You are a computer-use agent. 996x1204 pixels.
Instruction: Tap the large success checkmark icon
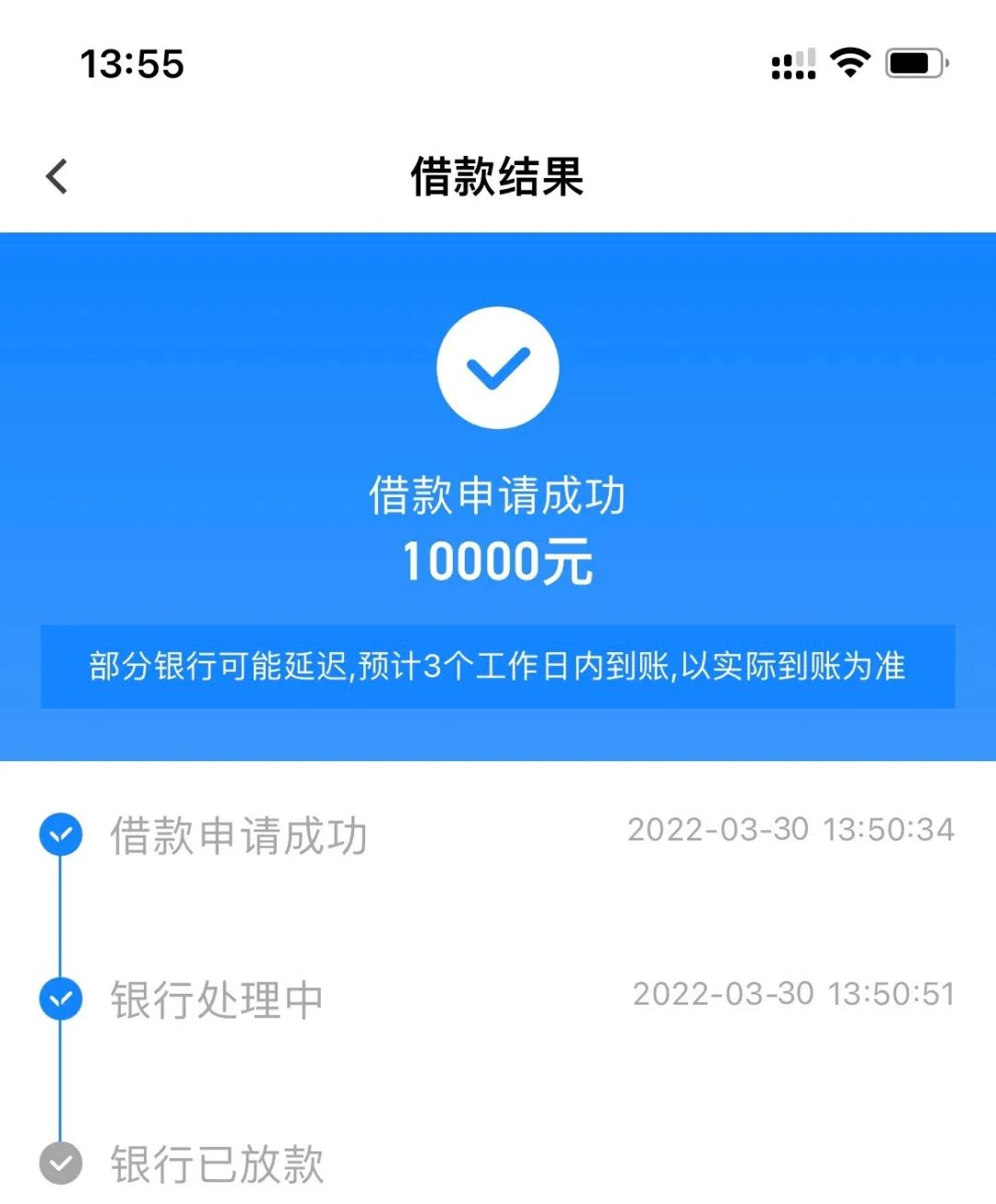pos(498,366)
